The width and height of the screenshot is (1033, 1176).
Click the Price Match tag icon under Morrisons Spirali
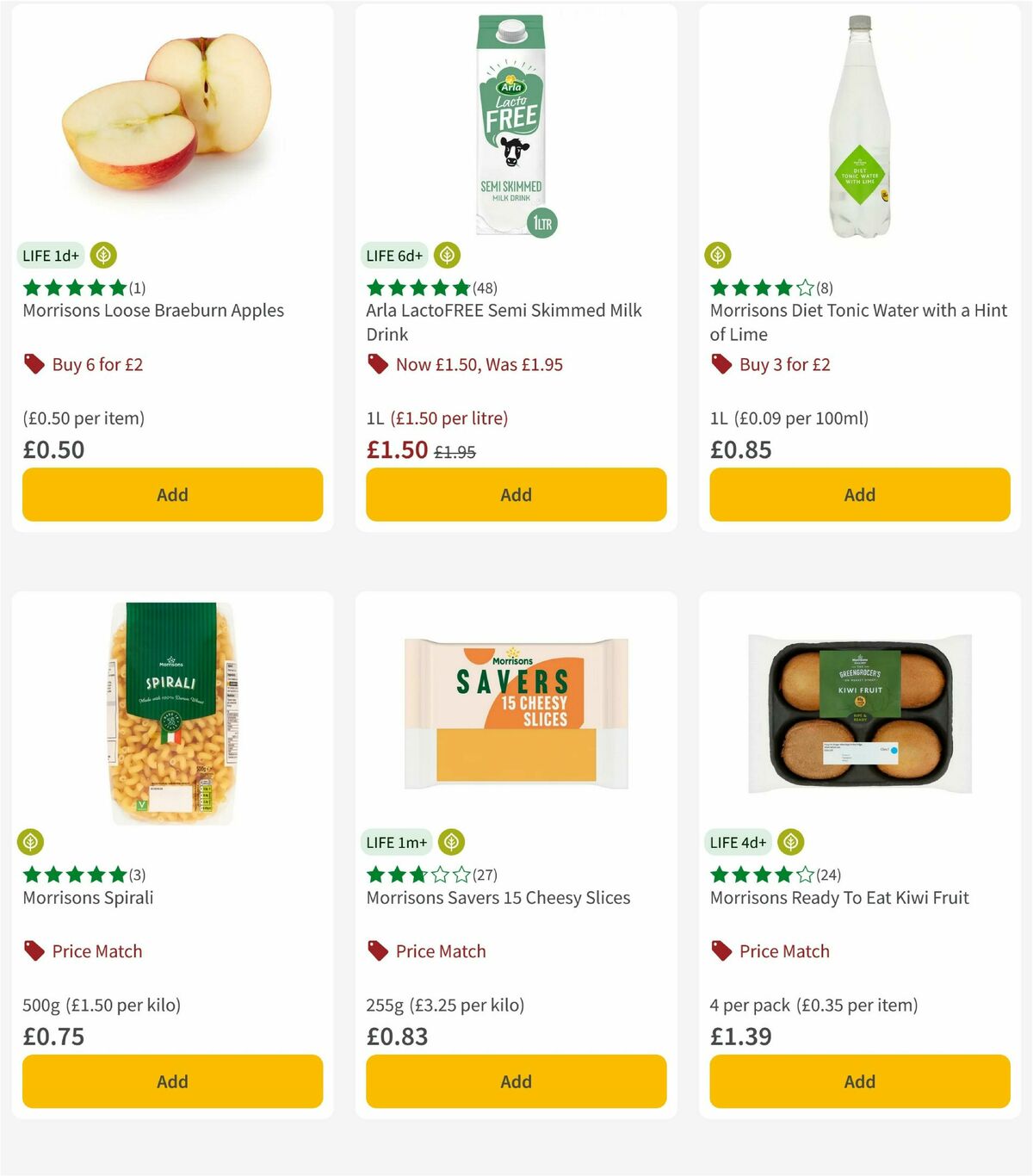coord(34,951)
